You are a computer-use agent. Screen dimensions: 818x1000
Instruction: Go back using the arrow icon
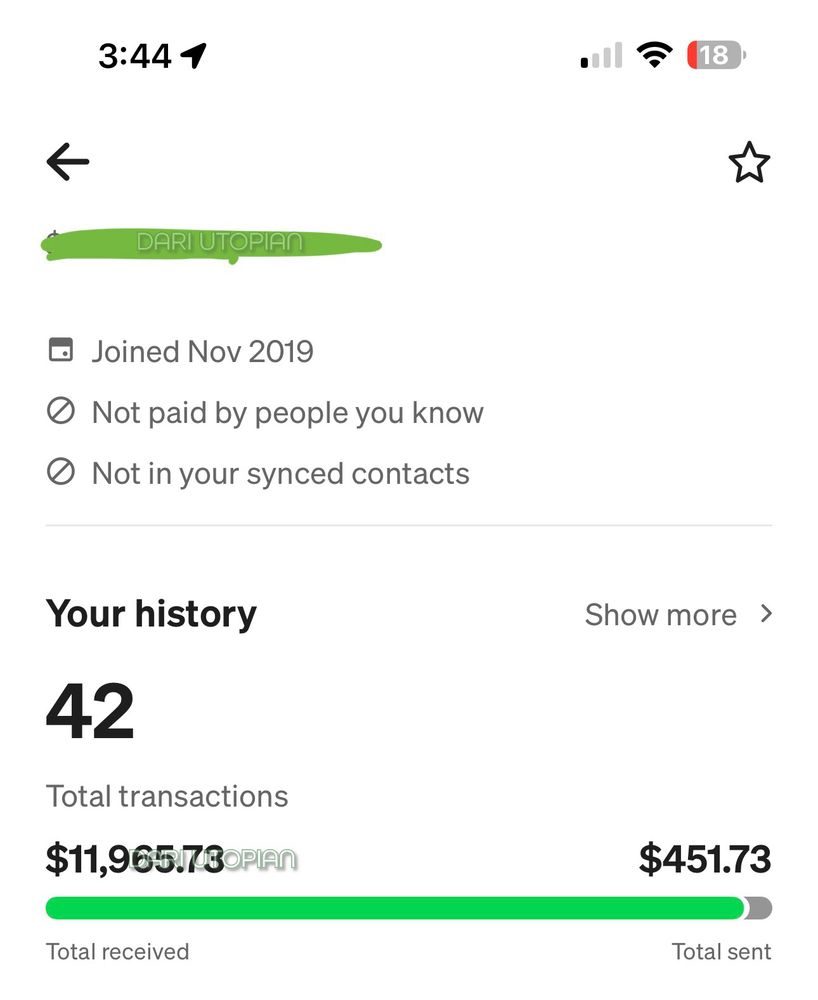point(68,162)
